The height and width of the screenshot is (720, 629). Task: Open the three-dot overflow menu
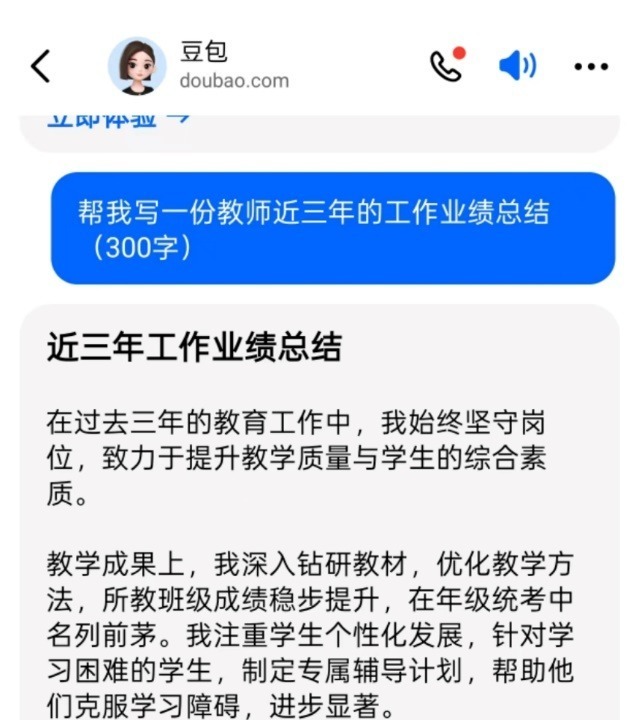pyautogui.click(x=591, y=67)
